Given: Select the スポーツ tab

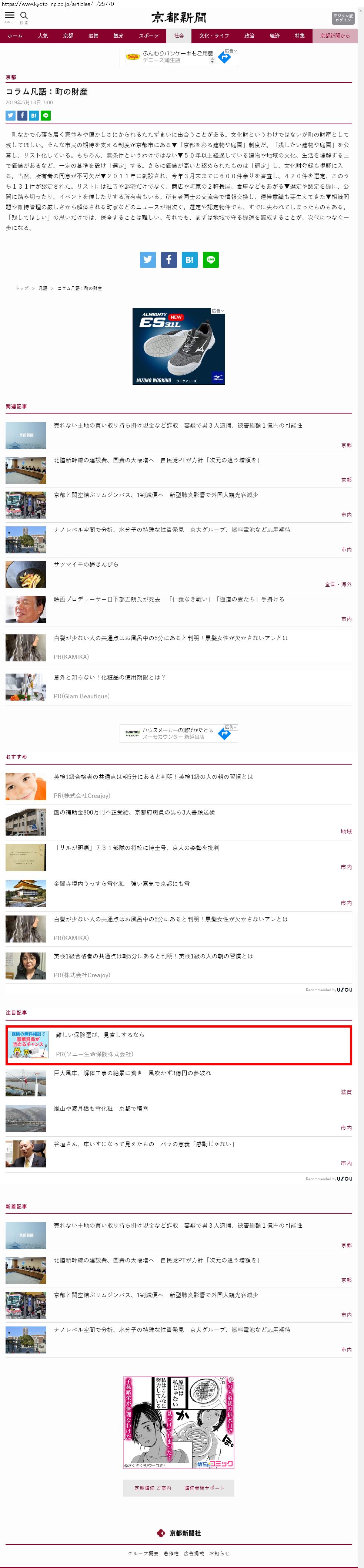Looking at the screenshot, I should (148, 36).
